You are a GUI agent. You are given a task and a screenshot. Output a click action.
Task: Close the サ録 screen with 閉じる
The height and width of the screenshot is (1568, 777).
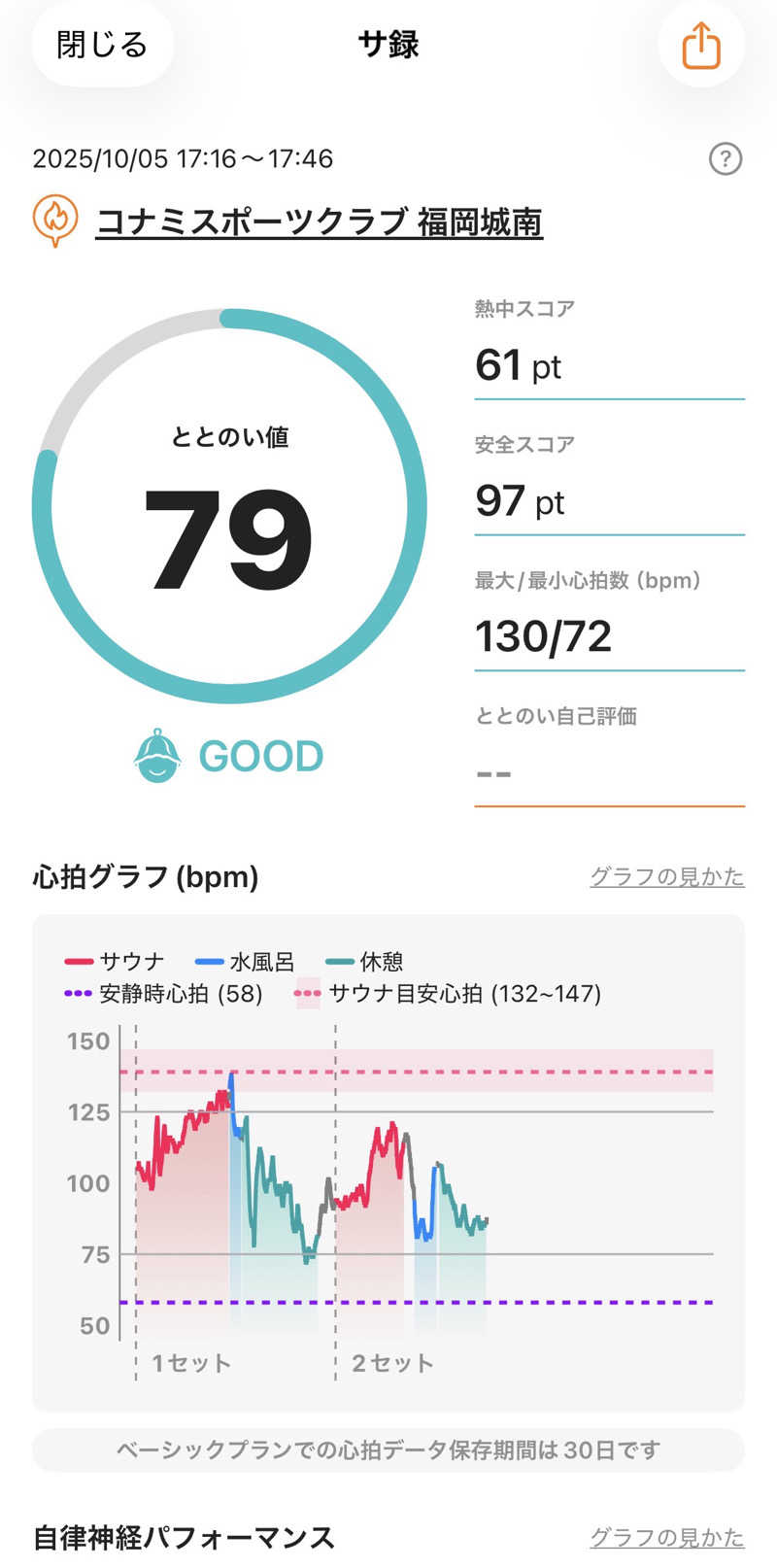(x=102, y=45)
